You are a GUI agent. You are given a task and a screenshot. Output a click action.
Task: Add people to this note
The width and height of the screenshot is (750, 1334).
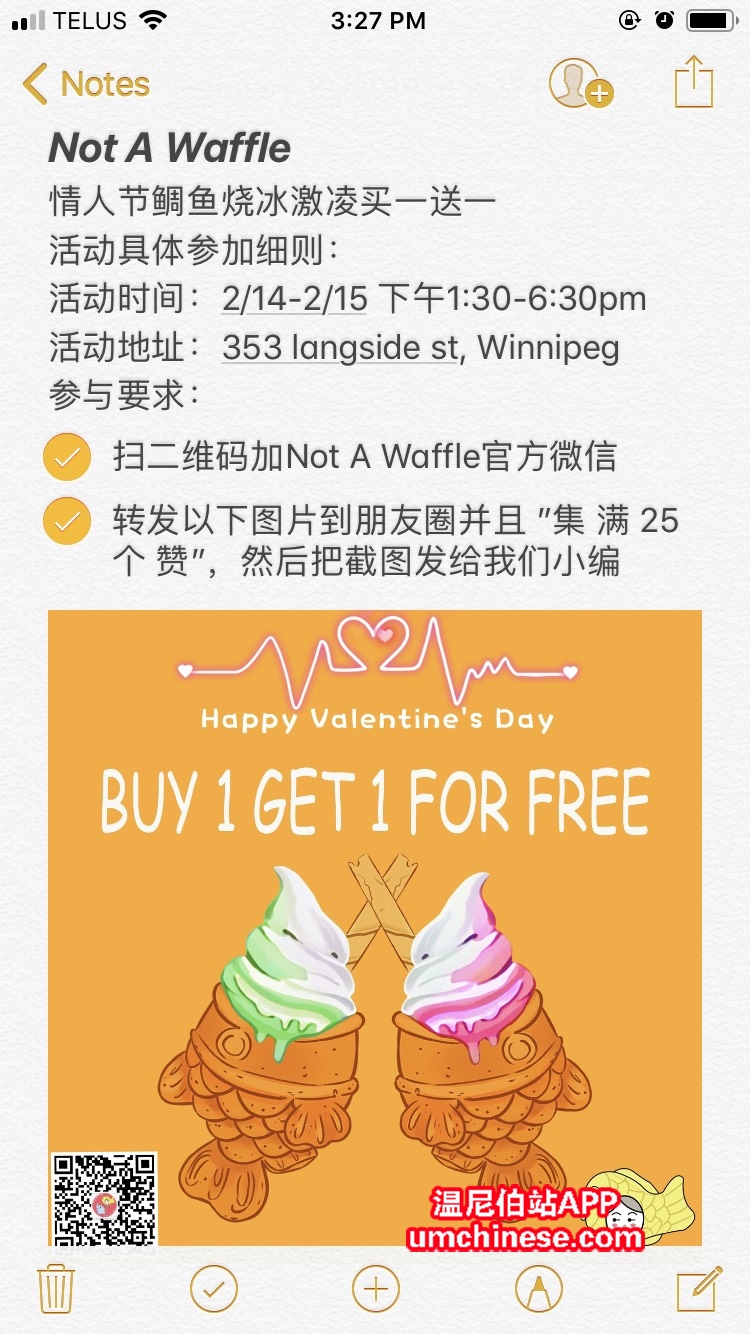[x=579, y=84]
